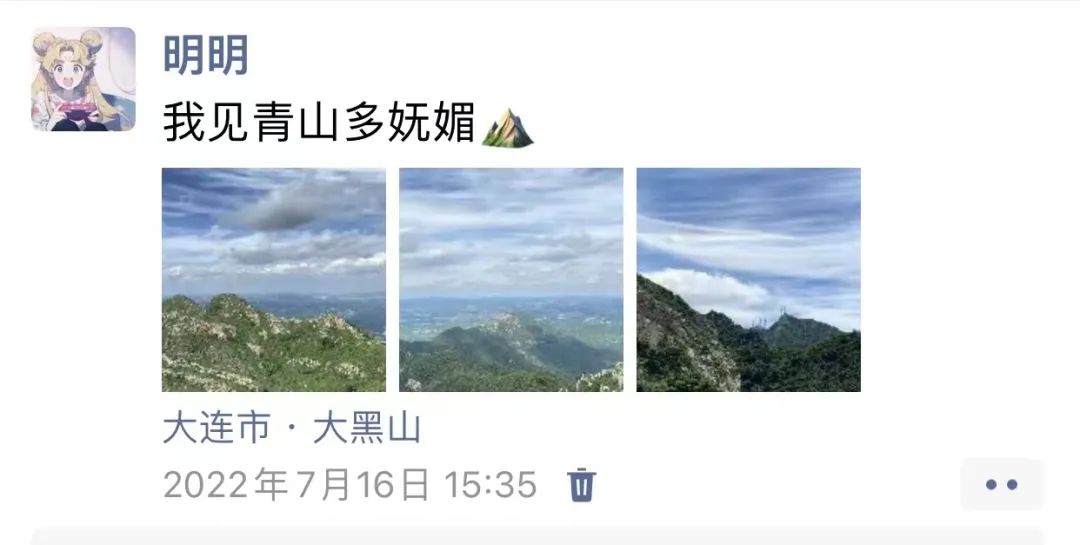1080x545 pixels.
Task: Open 明明's profile avatar
Action: pyautogui.click(x=83, y=79)
